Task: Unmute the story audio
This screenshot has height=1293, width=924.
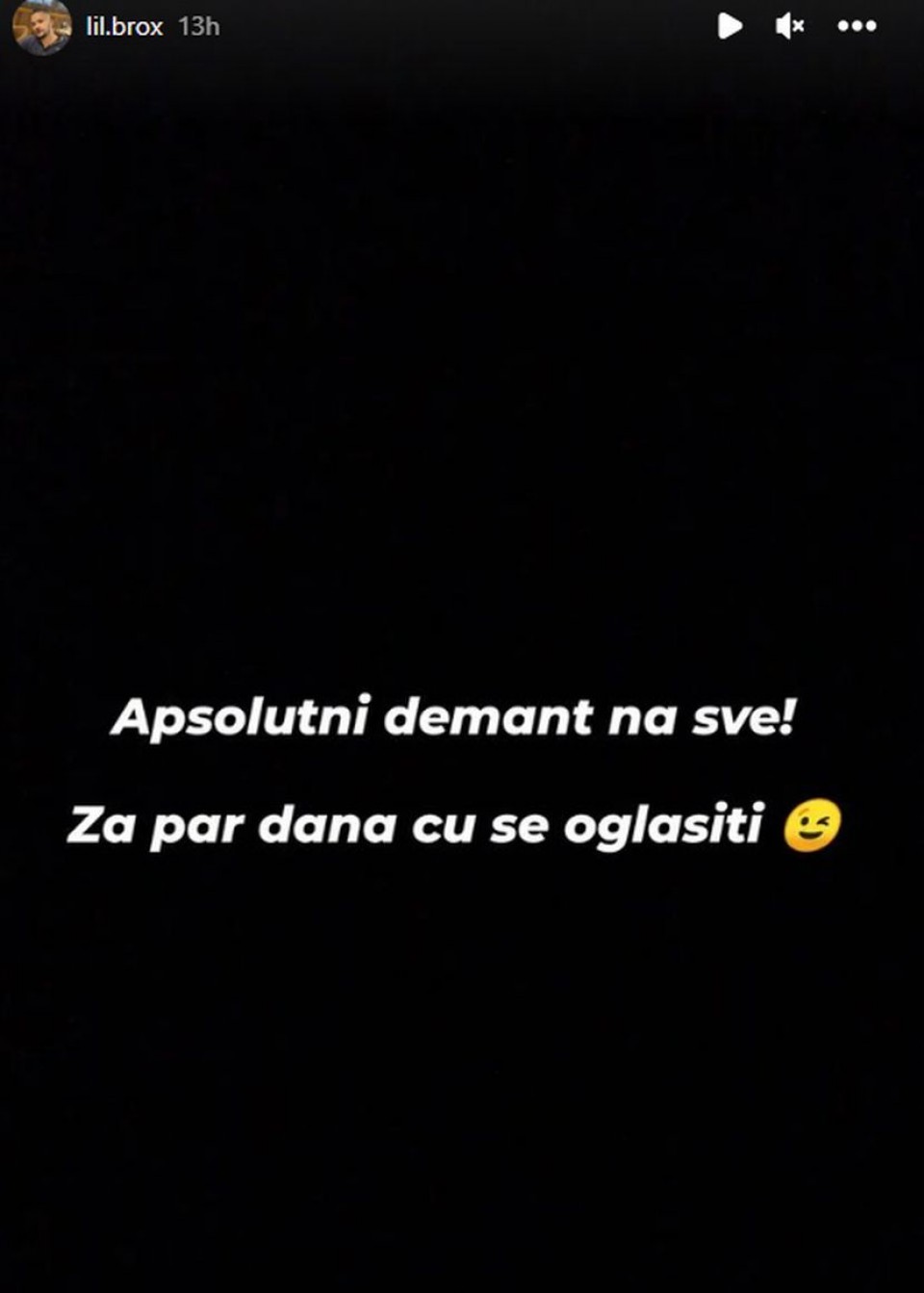Action: pos(789,26)
